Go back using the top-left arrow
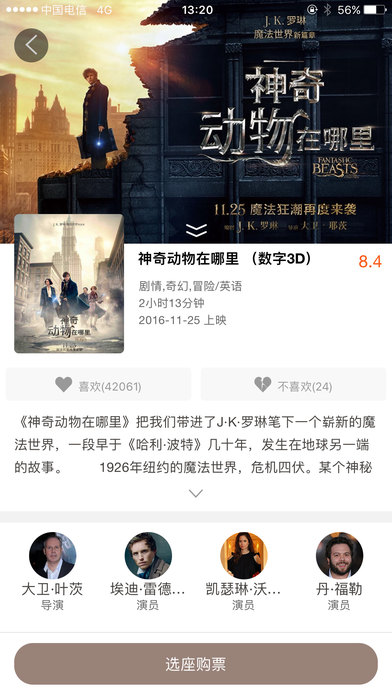Screen dimensions: 392x696 [x=31, y=45]
